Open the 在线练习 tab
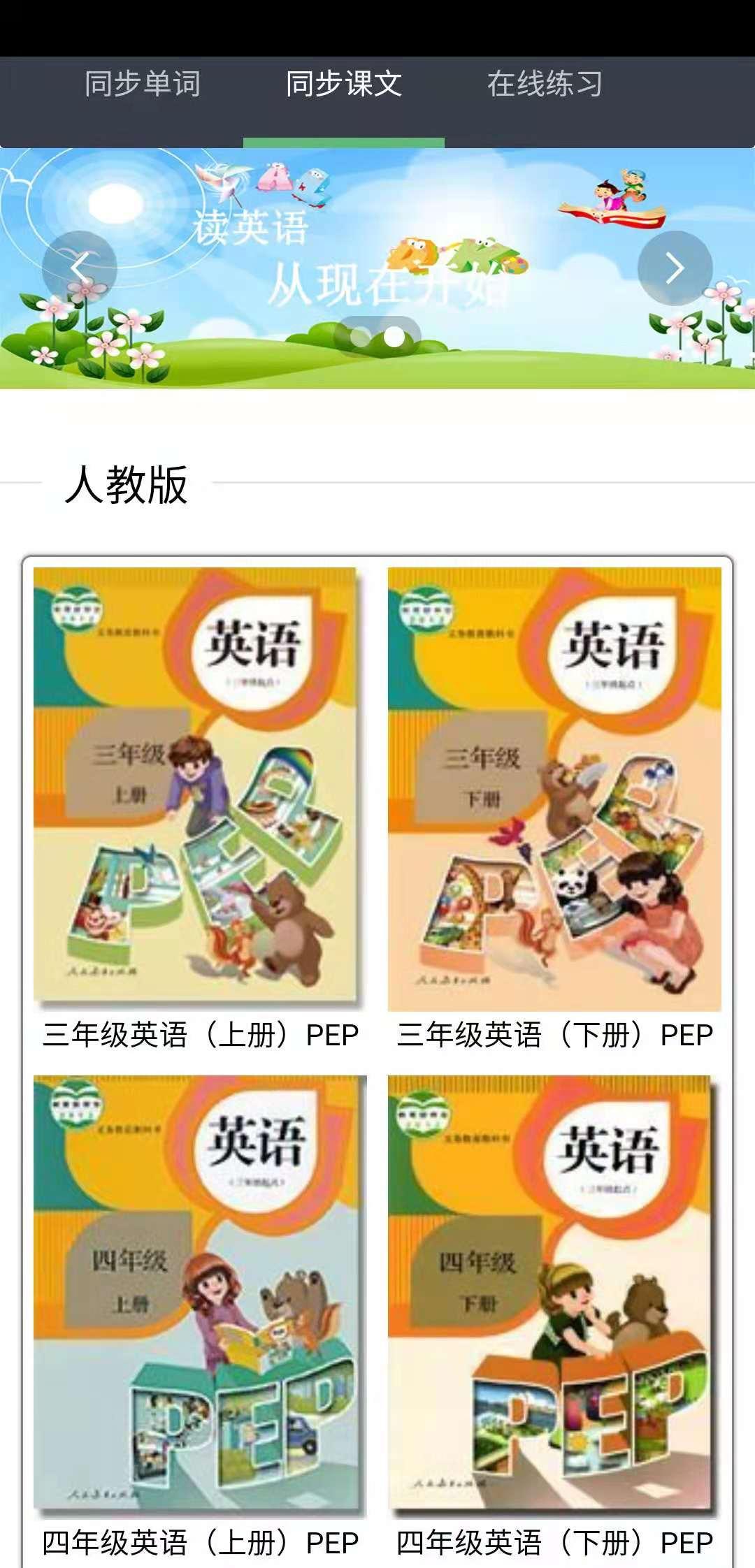Viewport: 755px width, 1568px height. (545, 85)
